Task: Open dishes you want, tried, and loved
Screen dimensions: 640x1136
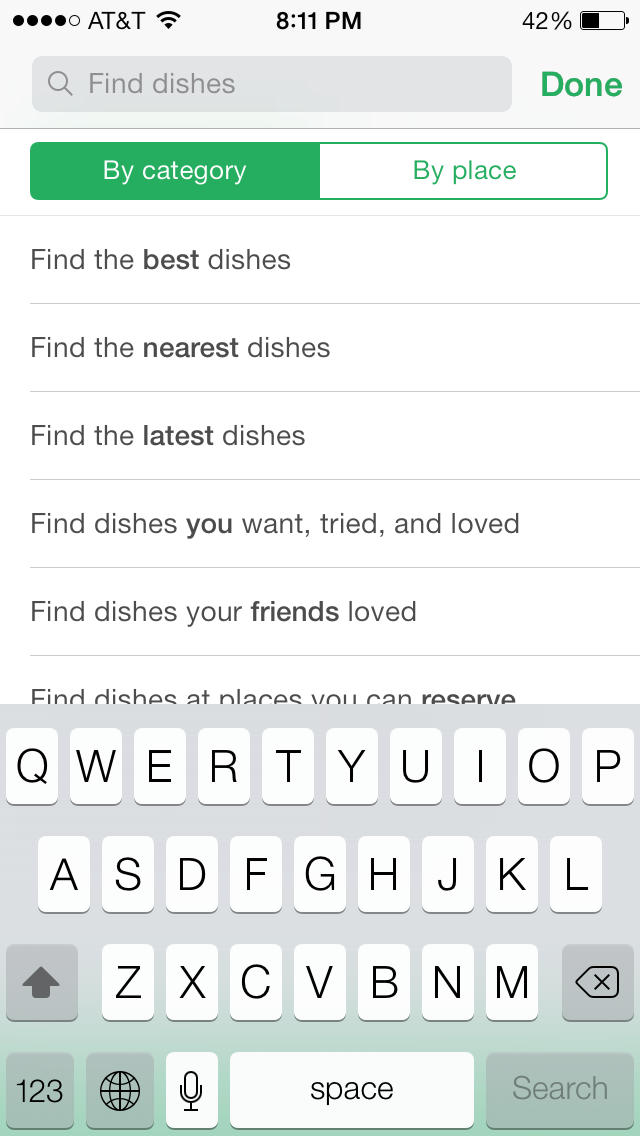Action: (320, 524)
